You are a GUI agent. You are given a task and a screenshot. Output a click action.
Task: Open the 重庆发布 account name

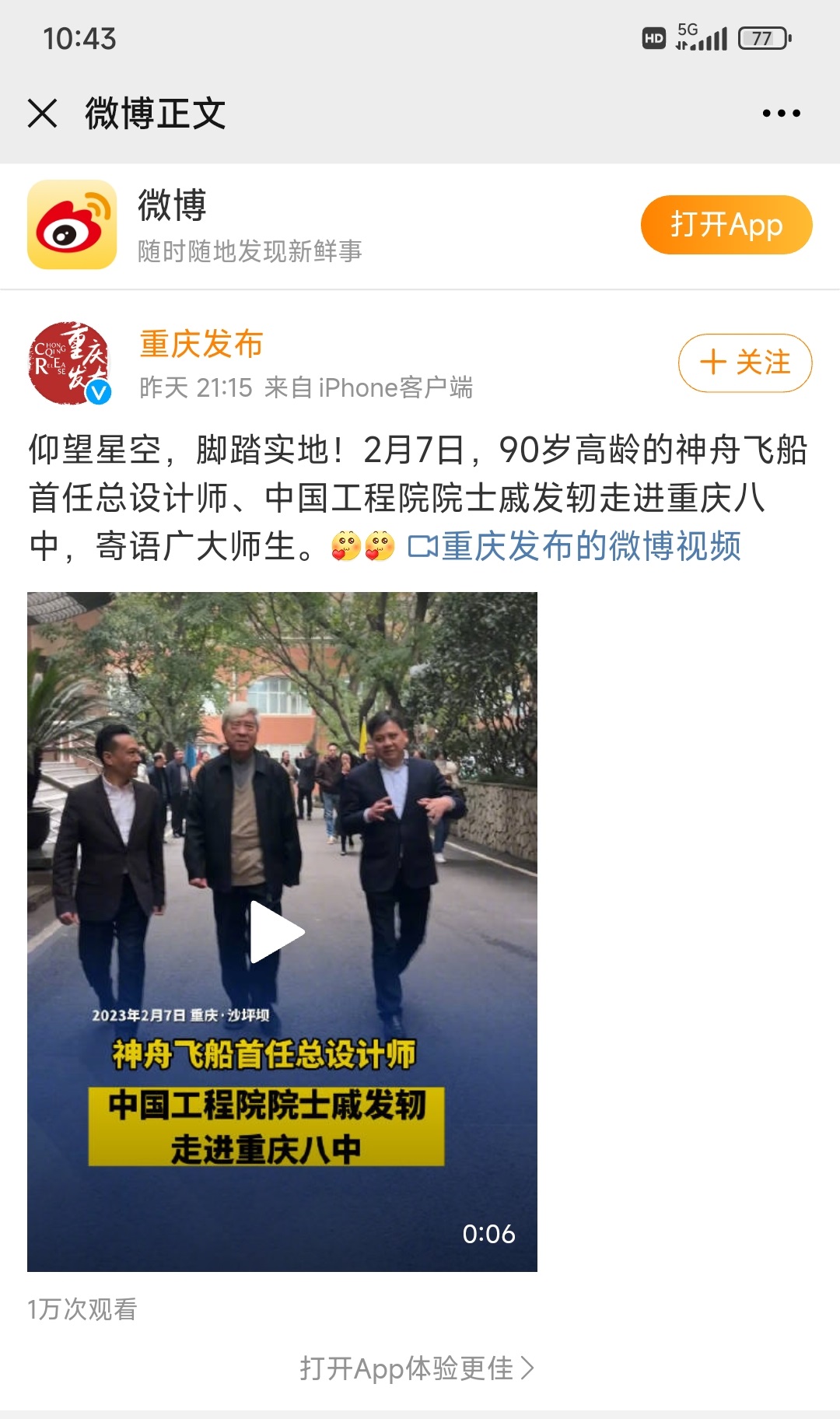(x=201, y=343)
